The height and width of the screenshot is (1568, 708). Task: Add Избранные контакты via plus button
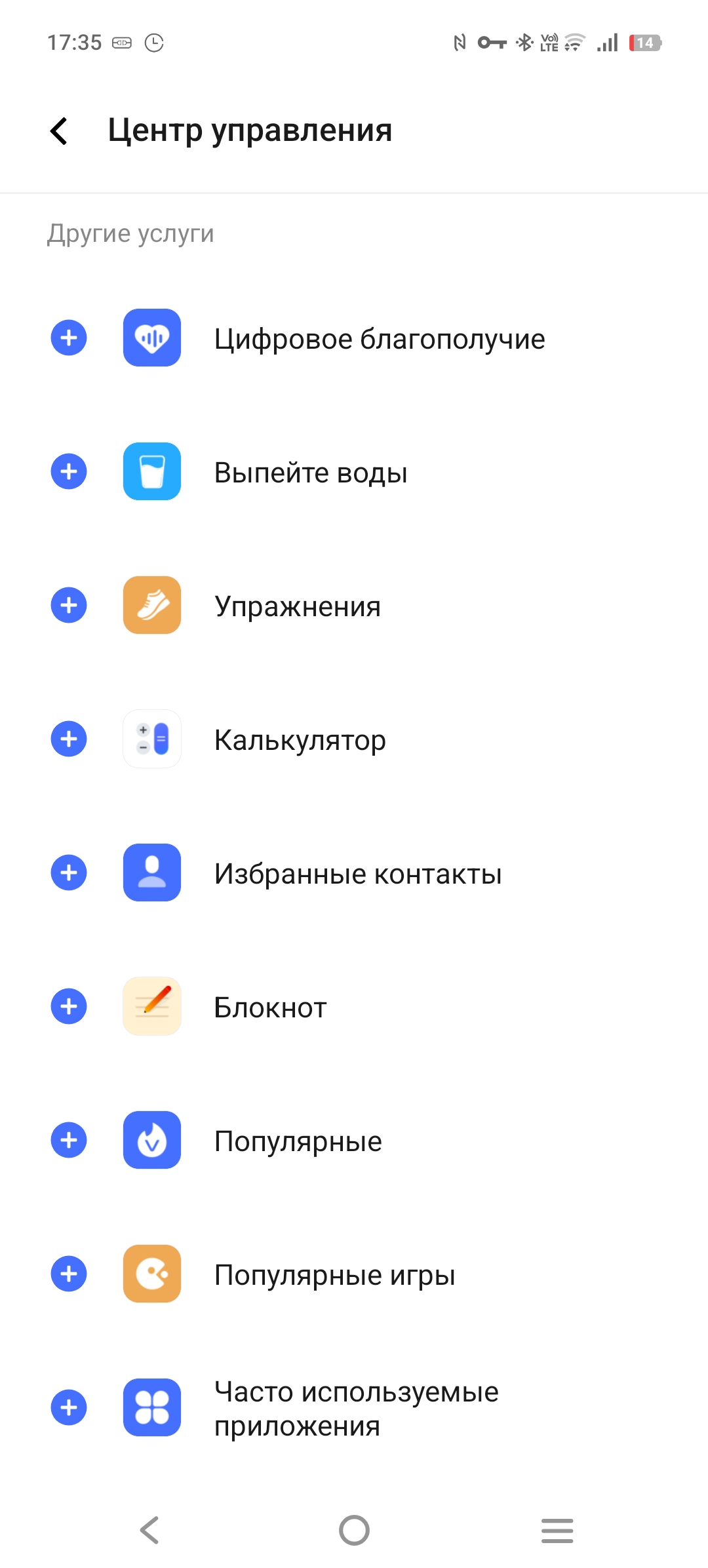click(x=69, y=872)
